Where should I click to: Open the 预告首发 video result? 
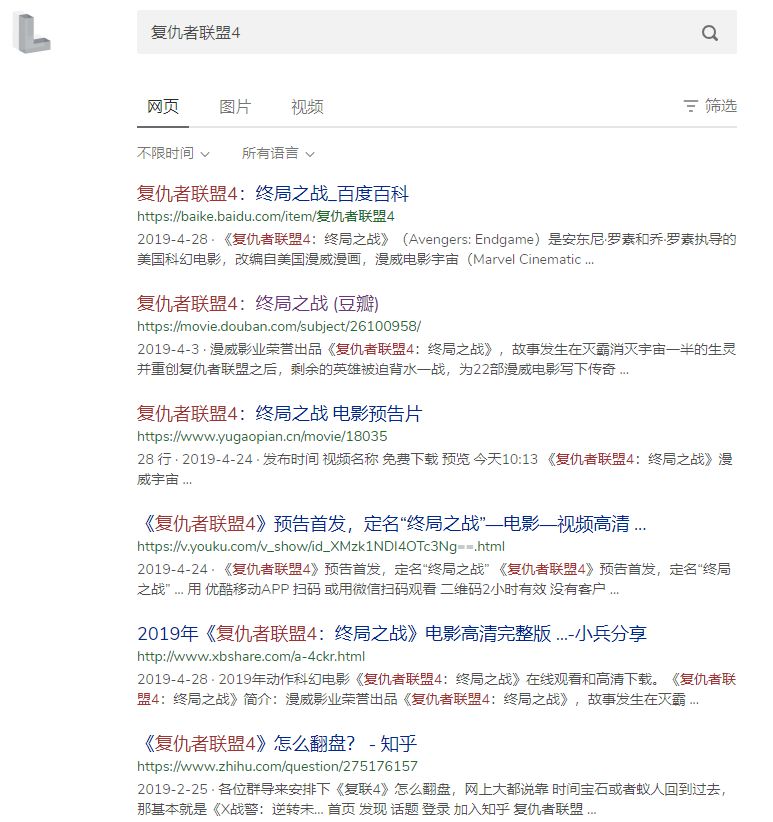pyautogui.click(x=392, y=523)
